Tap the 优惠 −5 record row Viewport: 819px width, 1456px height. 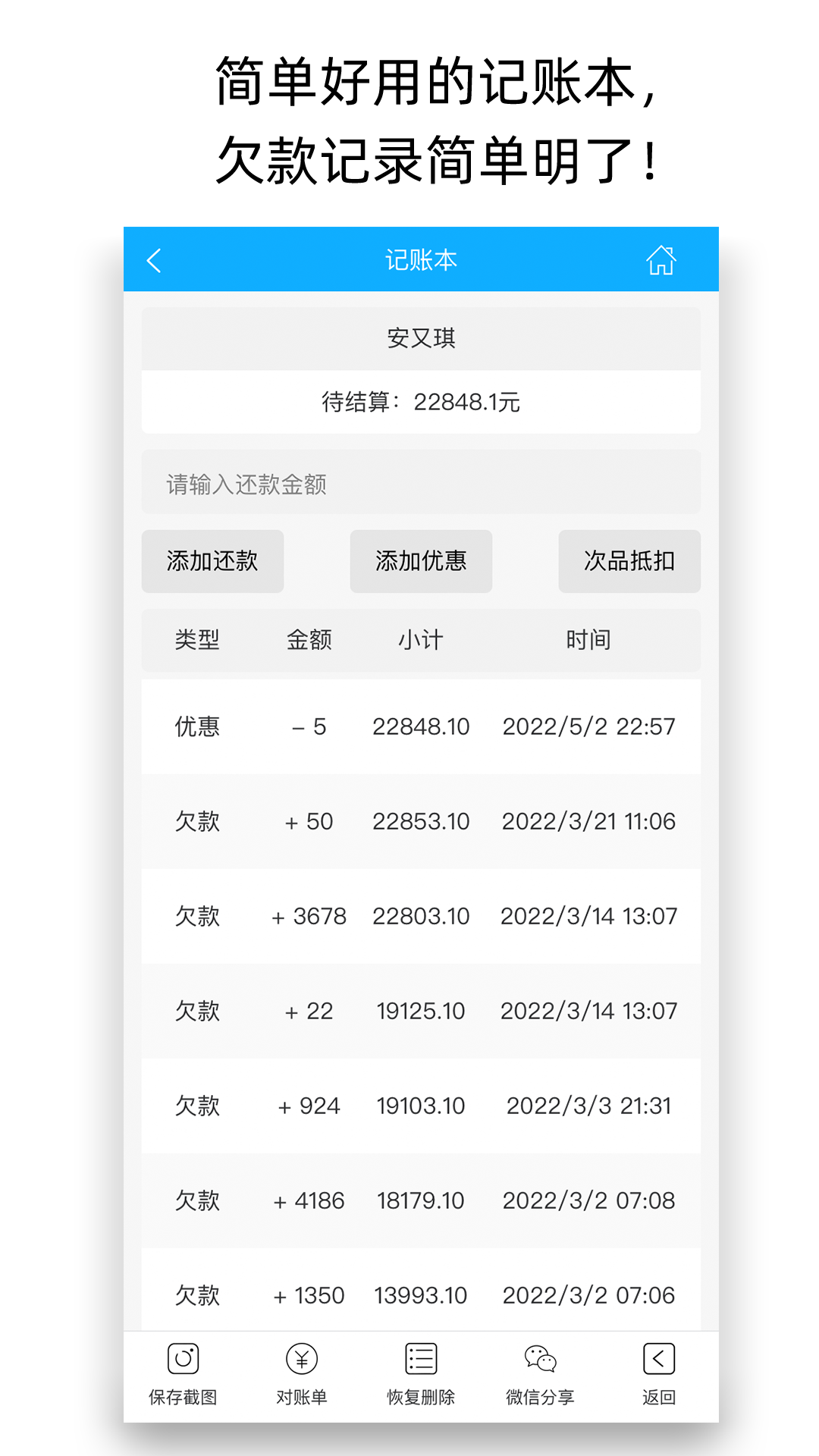[x=419, y=726]
